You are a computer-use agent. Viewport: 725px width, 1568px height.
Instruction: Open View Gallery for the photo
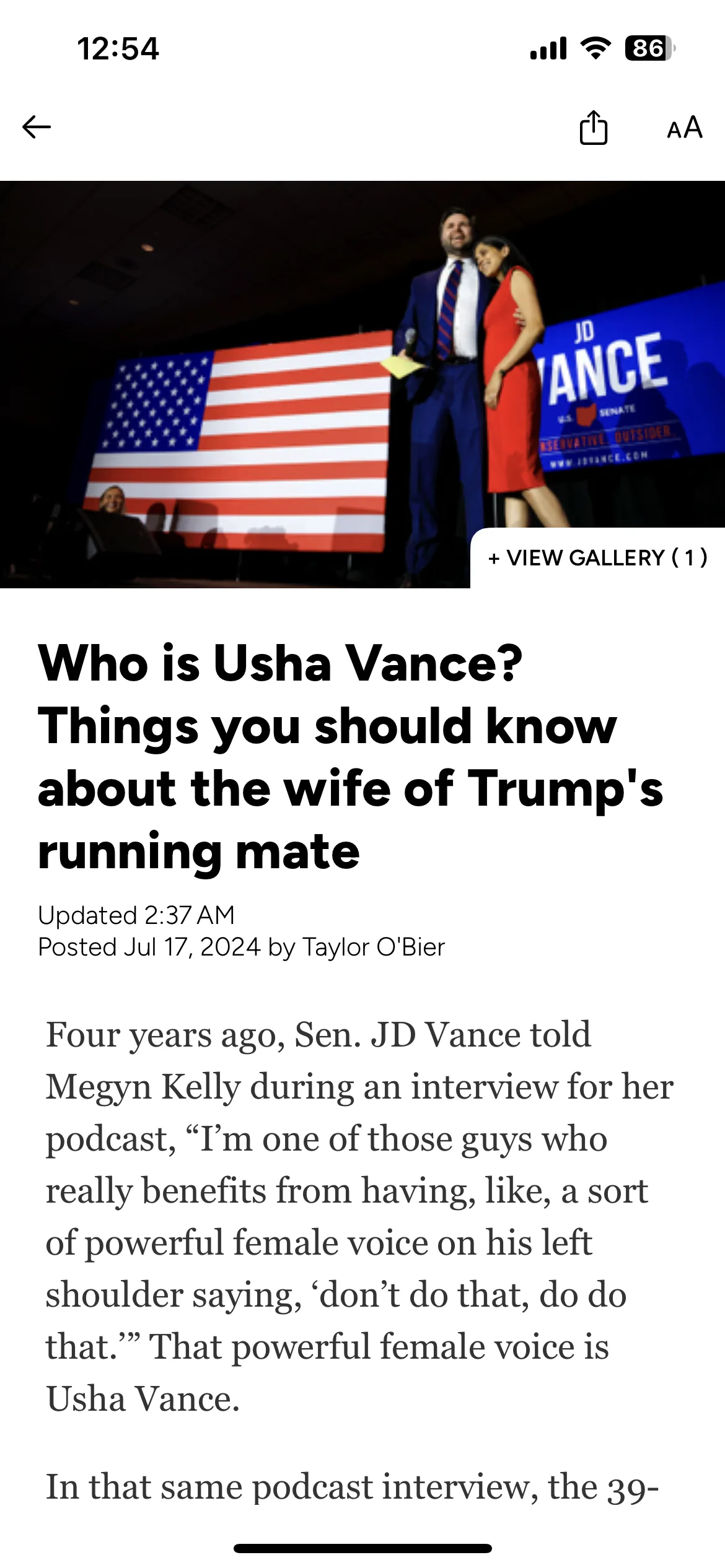click(x=597, y=558)
